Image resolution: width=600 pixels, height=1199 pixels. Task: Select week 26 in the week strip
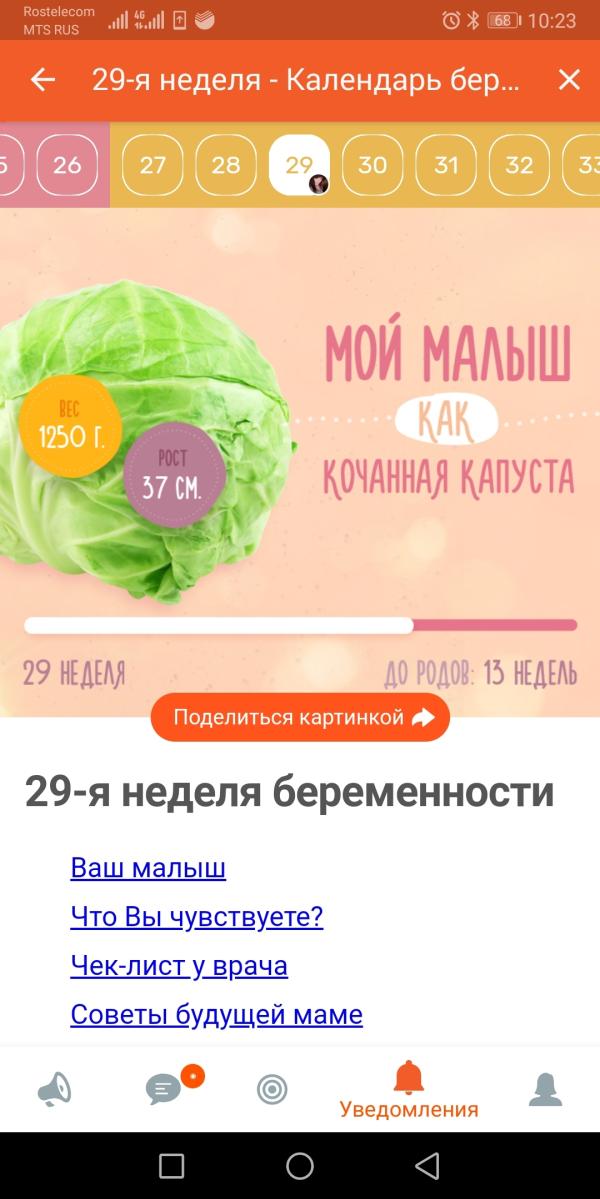click(x=67, y=164)
